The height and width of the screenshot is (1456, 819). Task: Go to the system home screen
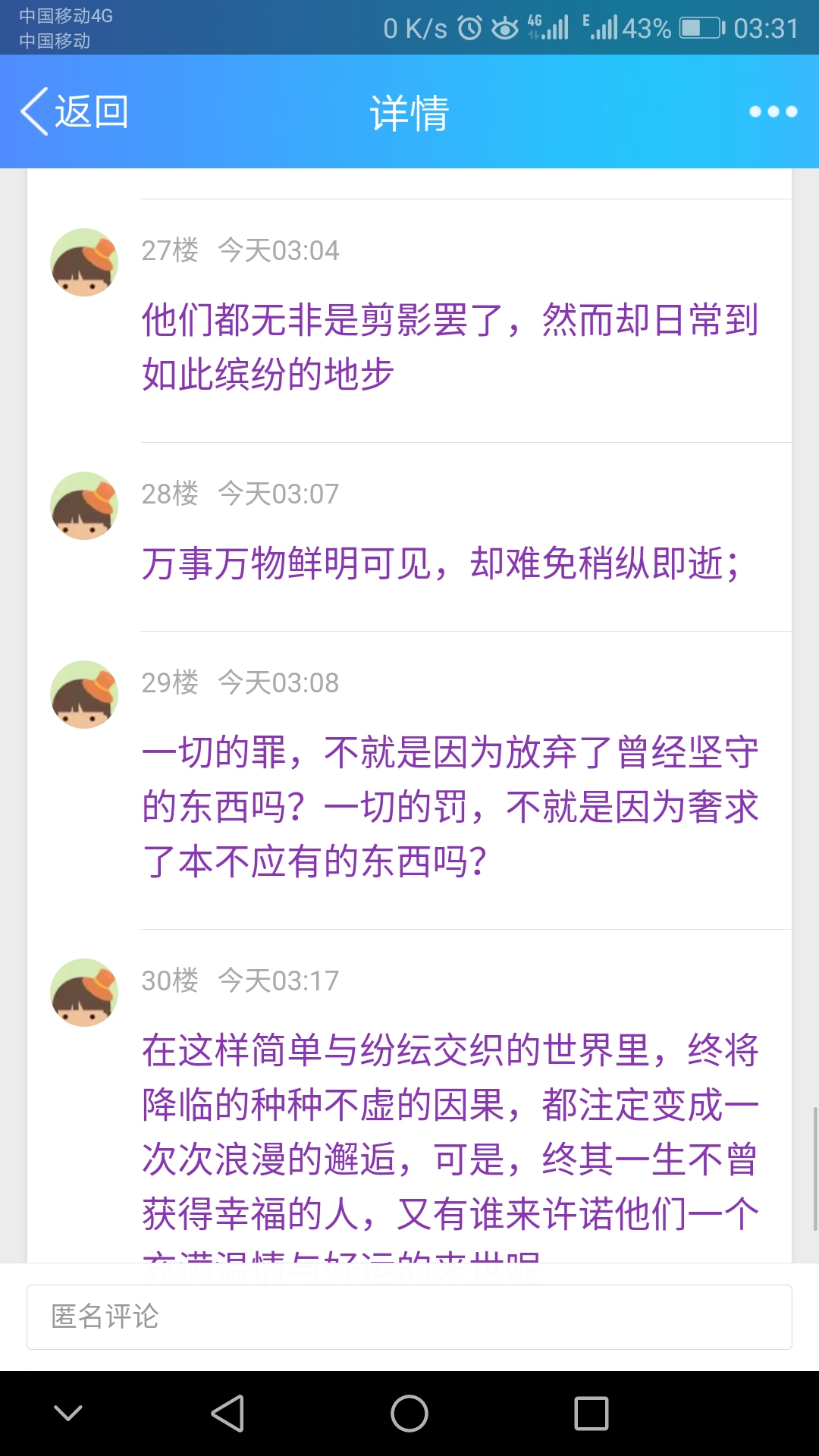click(409, 1414)
